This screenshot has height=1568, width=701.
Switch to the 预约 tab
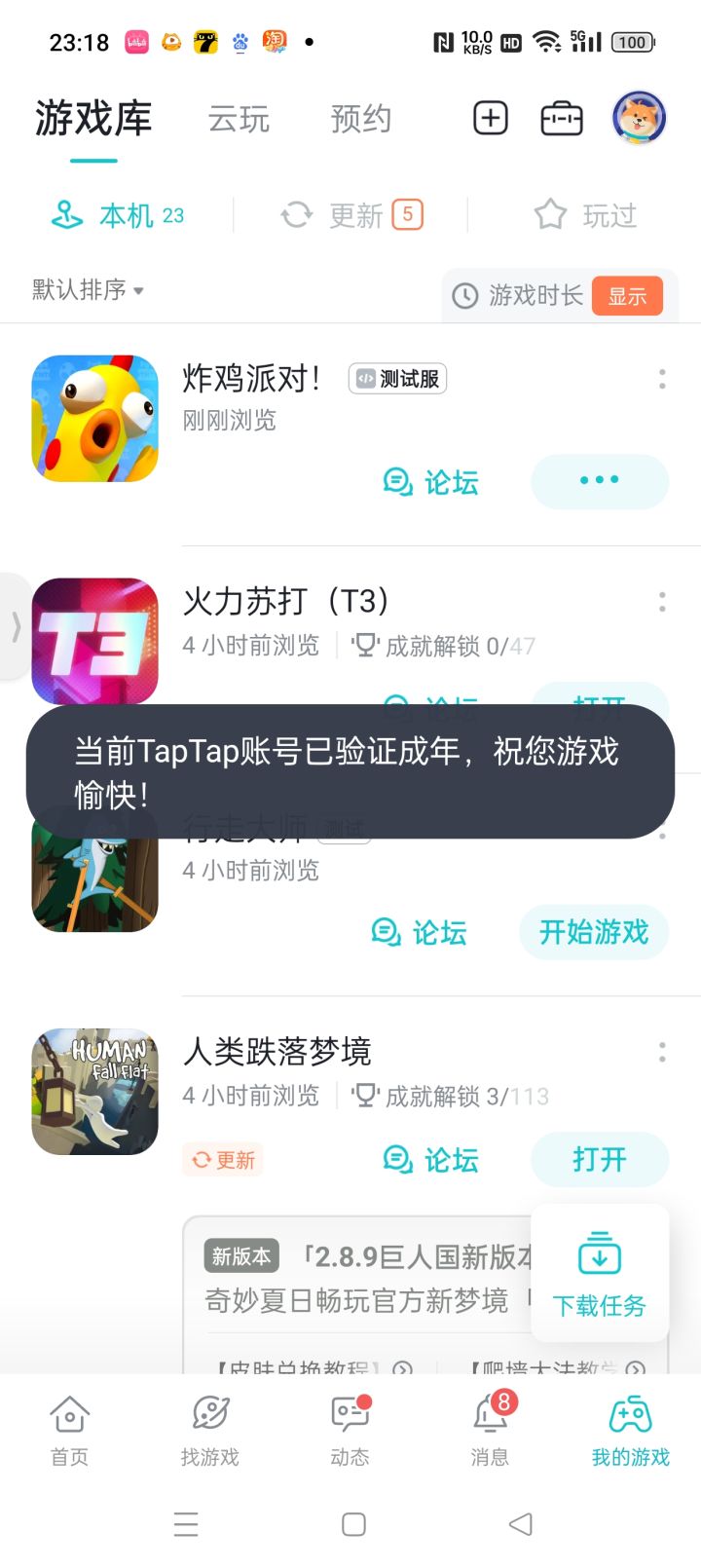tap(361, 120)
